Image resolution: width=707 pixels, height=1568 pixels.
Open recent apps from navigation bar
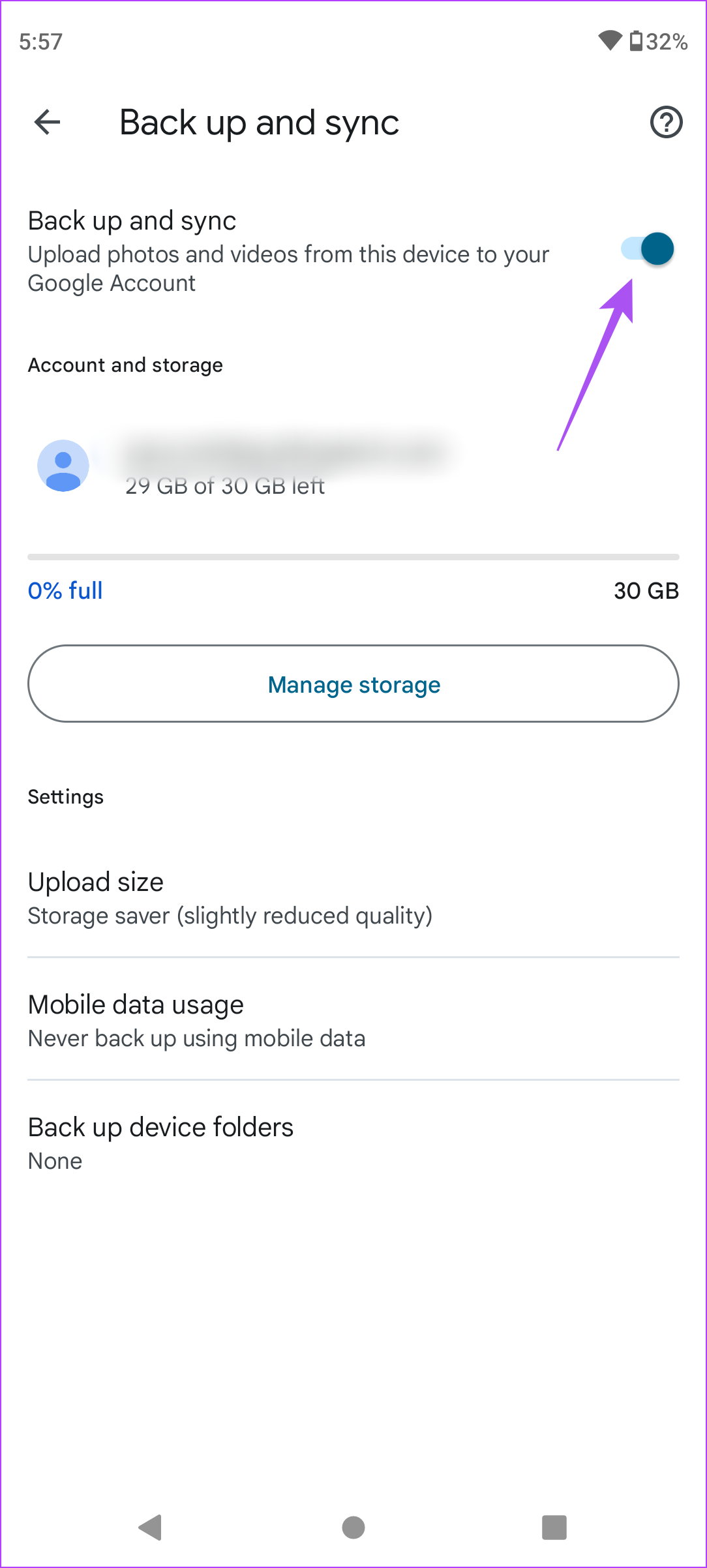554,1527
